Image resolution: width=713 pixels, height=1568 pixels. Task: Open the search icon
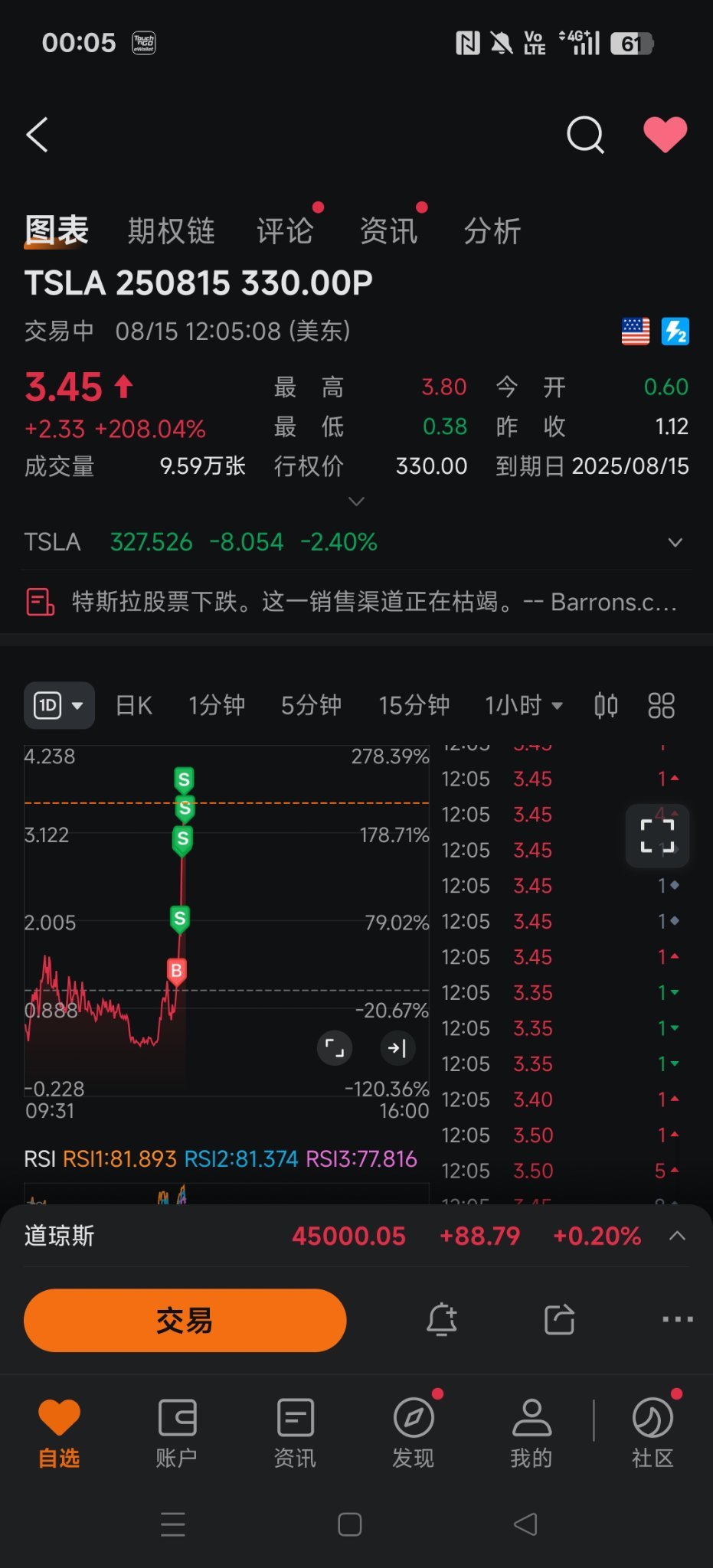point(585,136)
